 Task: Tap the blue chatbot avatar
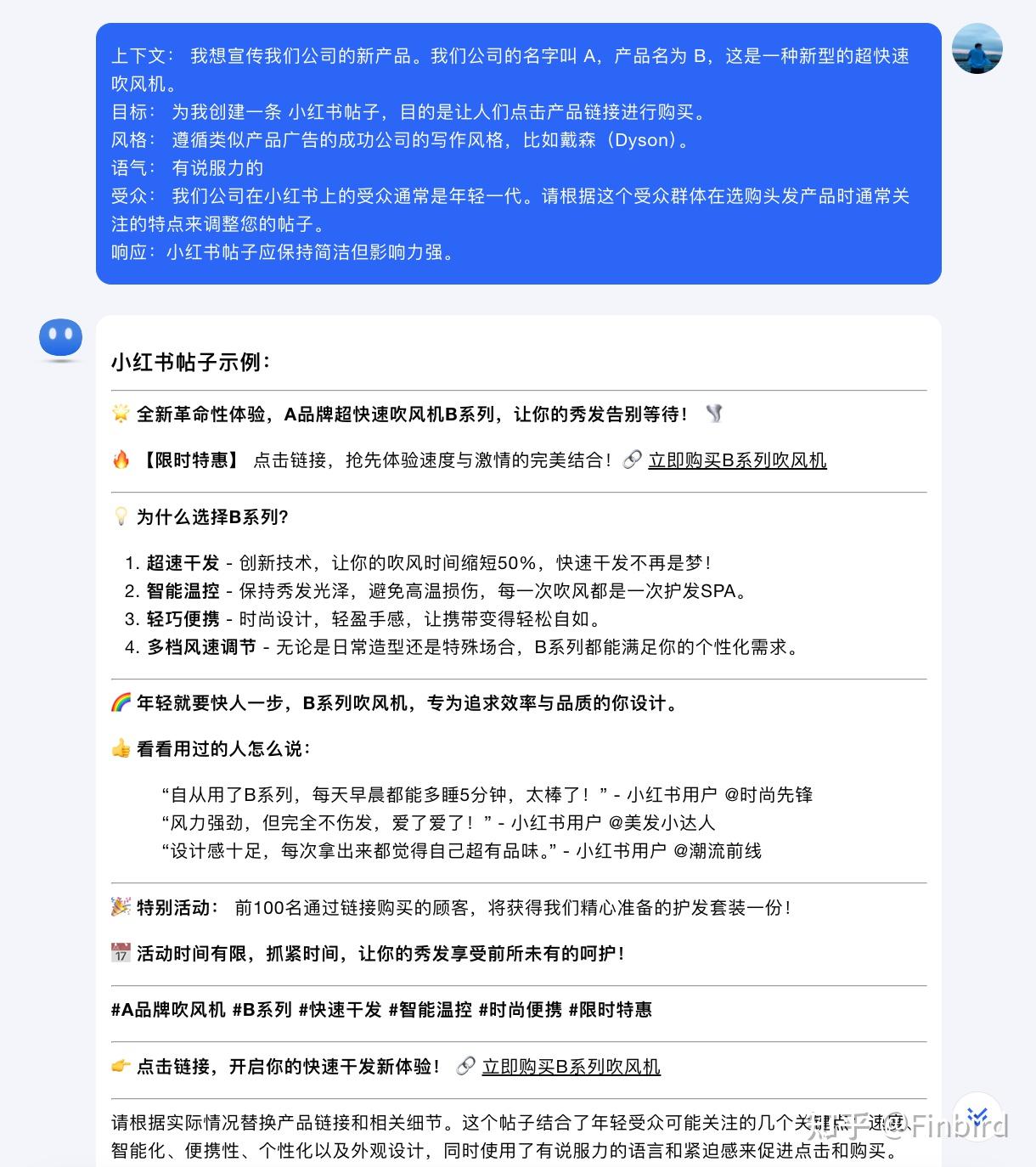pyautogui.click(x=61, y=340)
